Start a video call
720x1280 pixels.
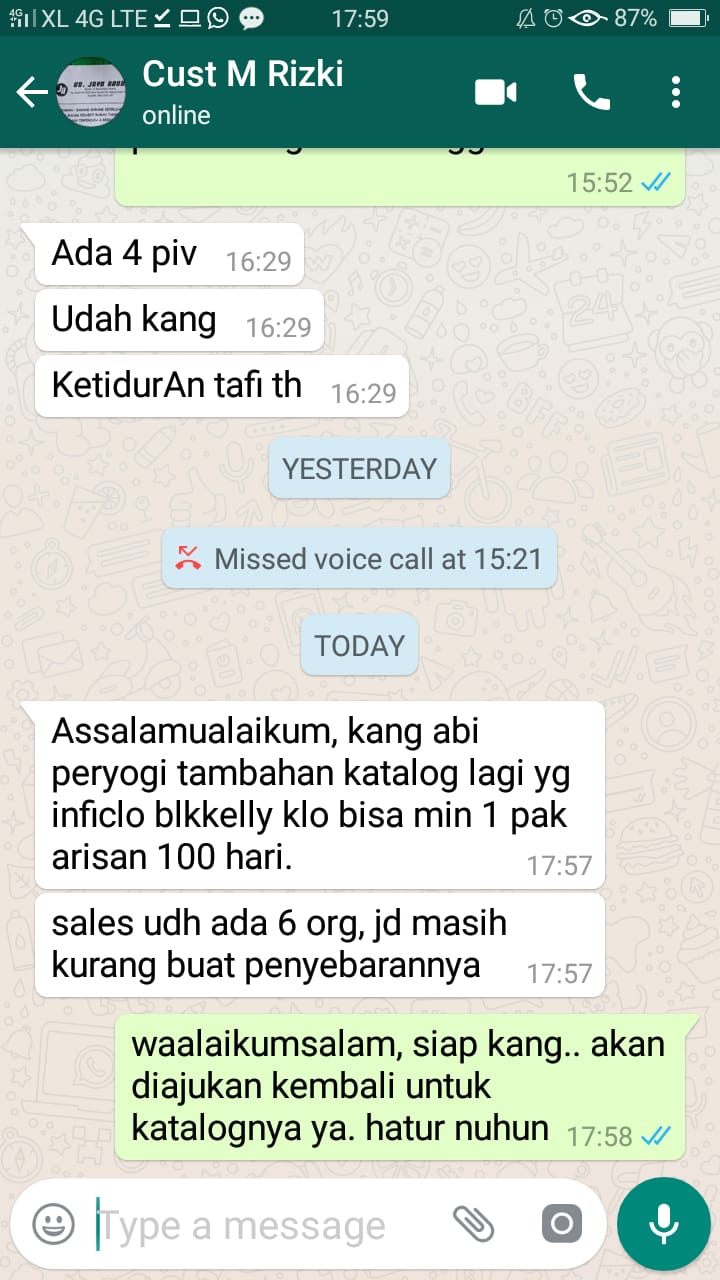pyautogui.click(x=496, y=93)
